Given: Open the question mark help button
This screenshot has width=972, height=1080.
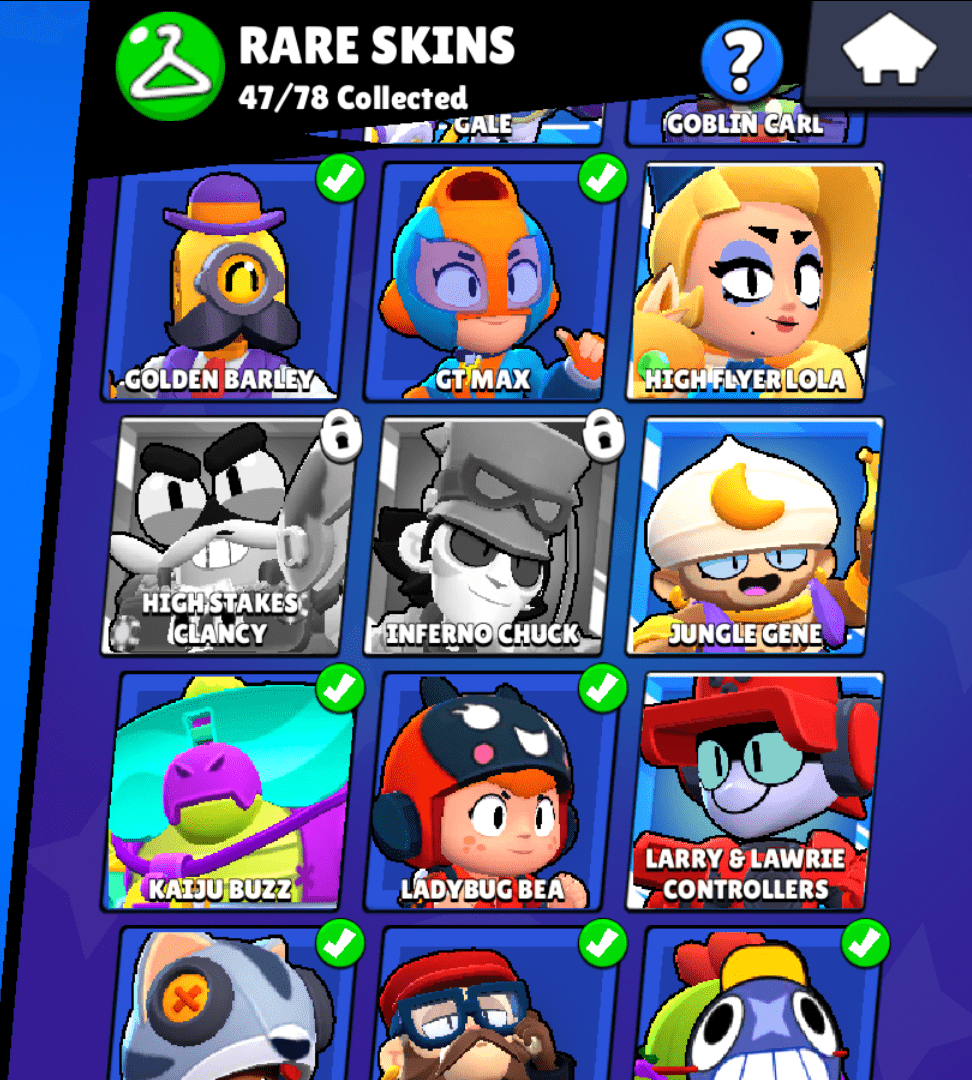Looking at the screenshot, I should pos(742,59).
